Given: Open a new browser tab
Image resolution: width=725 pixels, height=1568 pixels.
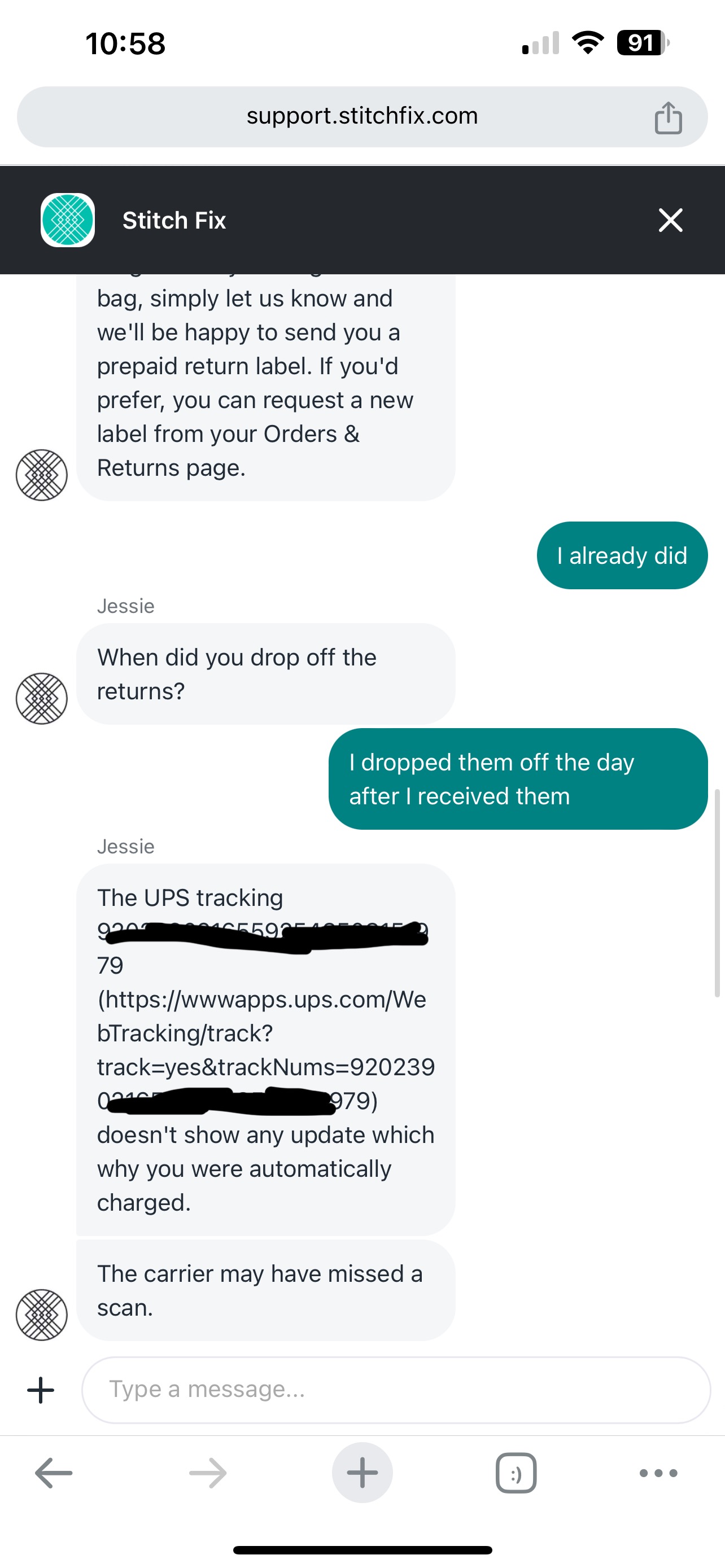Looking at the screenshot, I should point(362,1473).
